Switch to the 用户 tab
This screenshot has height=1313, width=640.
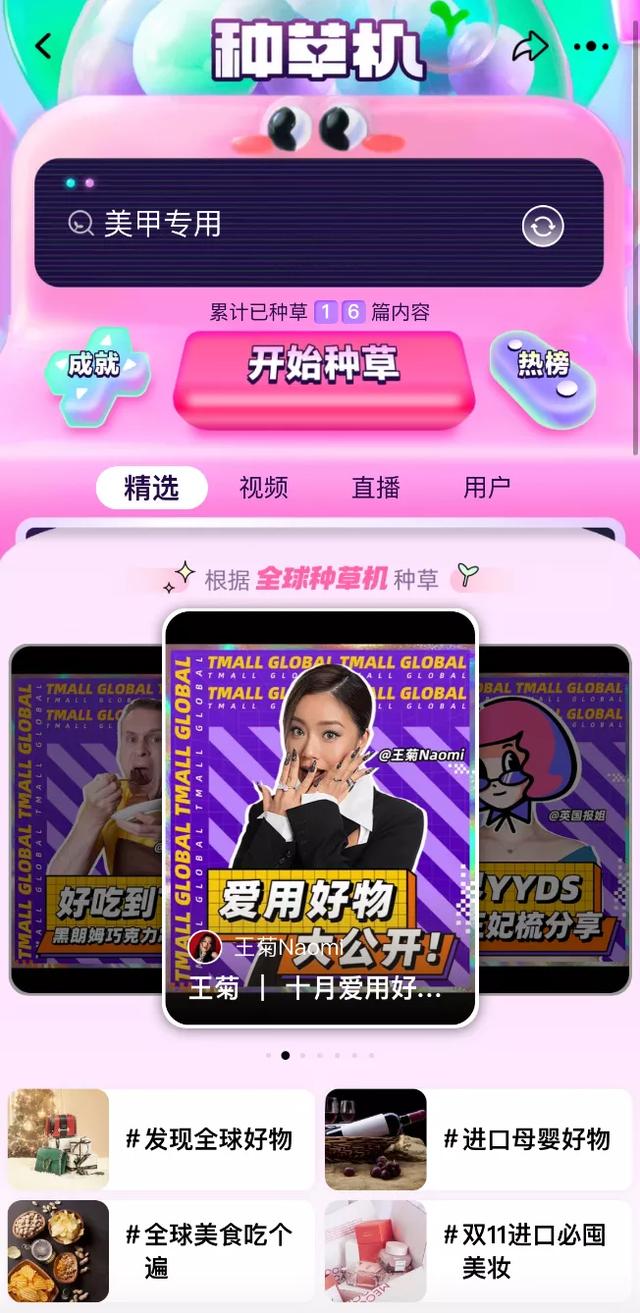[x=487, y=488]
